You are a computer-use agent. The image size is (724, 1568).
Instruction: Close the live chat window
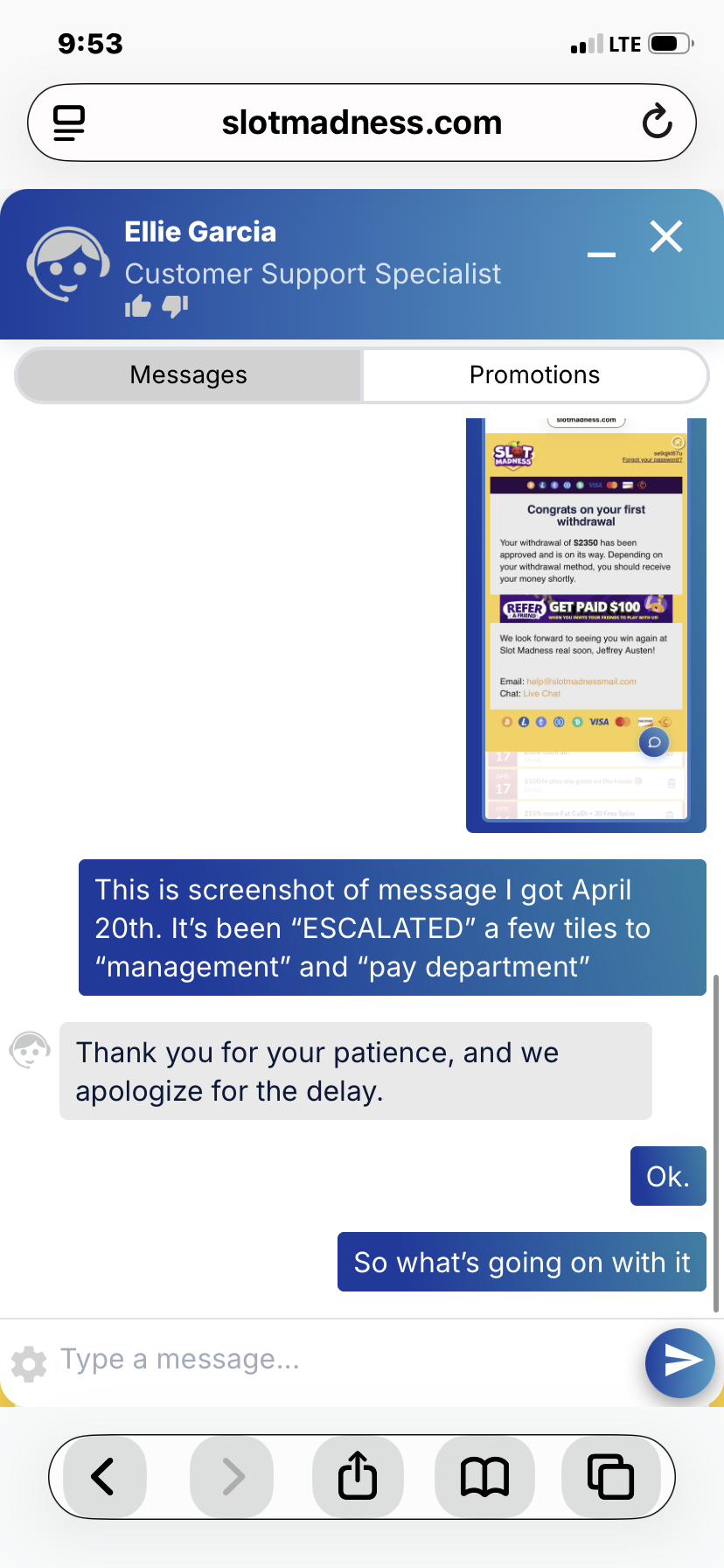click(666, 236)
